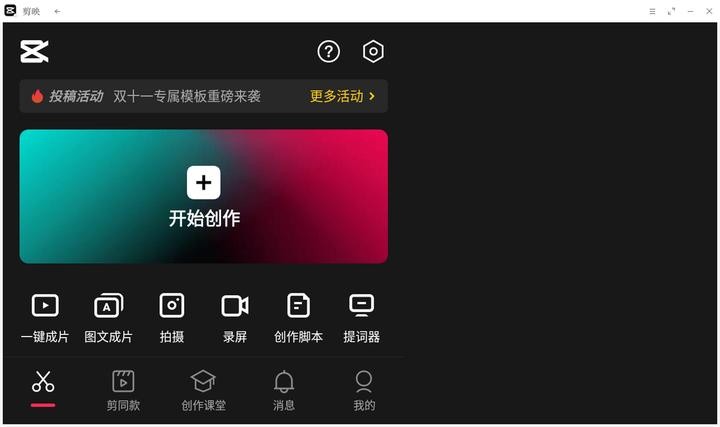Switch to 剪同款 tab
Viewport: 720px width, 427px height.
123,390
